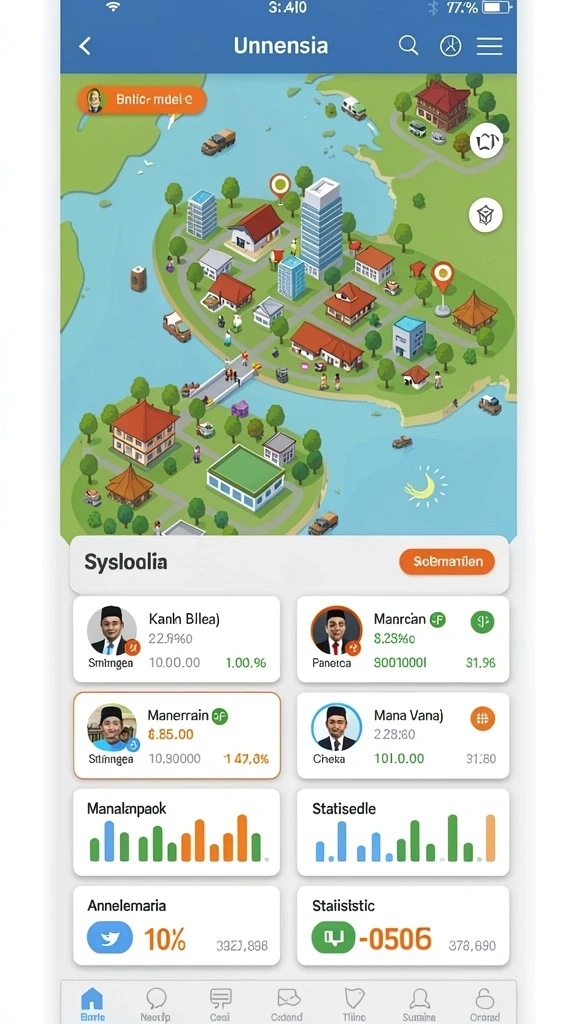Open the Mana Vana card
576x1024 pixels.
click(x=403, y=735)
